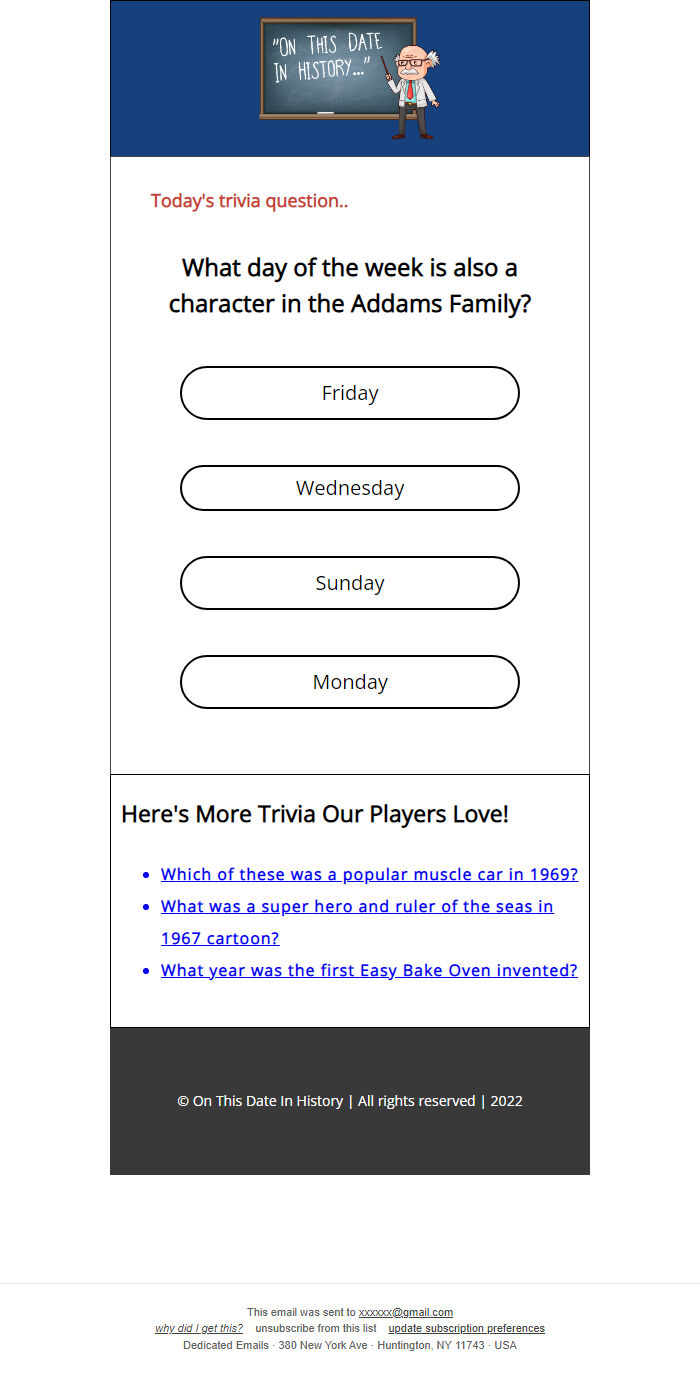700x1396 pixels.
Task: Tap the Monday answer option
Action: coord(350,682)
